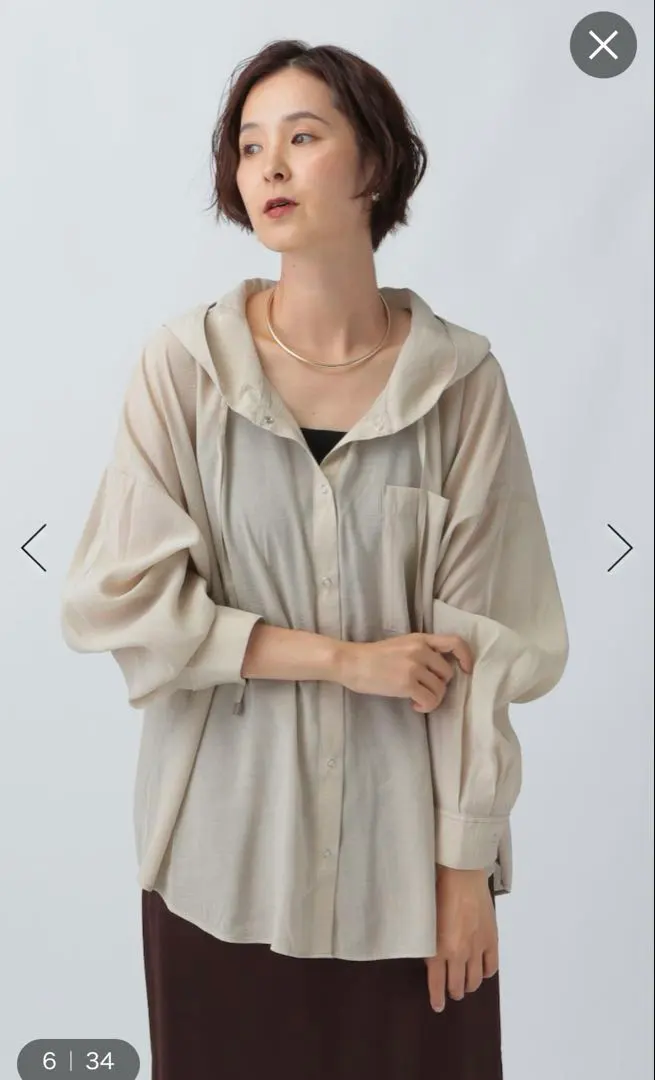This screenshot has width=655, height=1080.
Task: Close the full-screen image viewer
Action: coord(603,45)
